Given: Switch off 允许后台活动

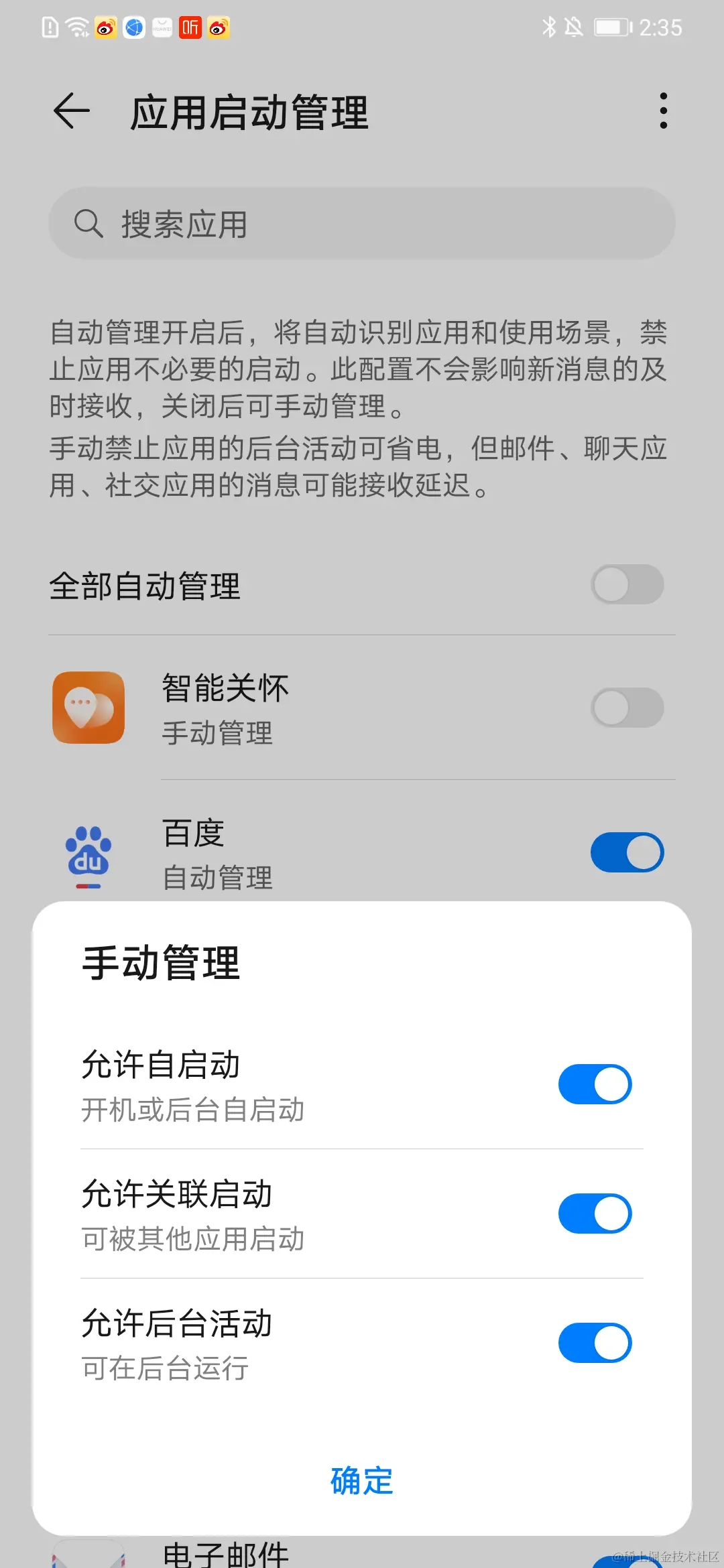Looking at the screenshot, I should (x=595, y=1343).
